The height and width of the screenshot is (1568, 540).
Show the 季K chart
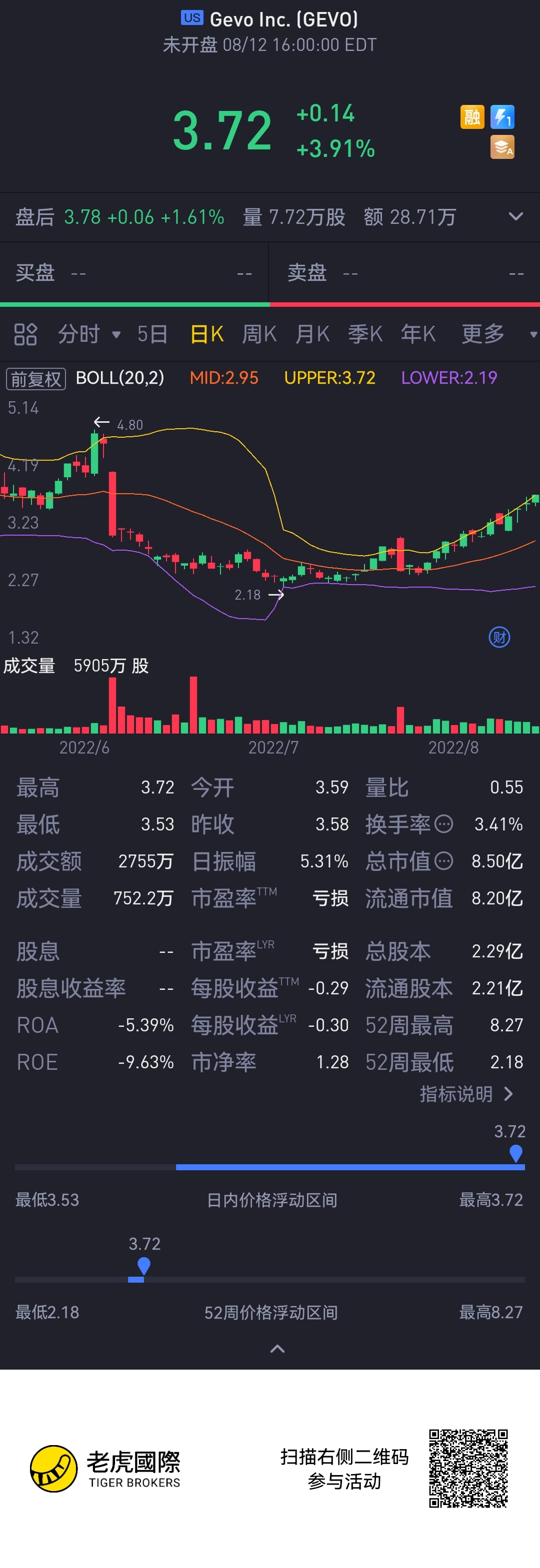pyautogui.click(x=365, y=334)
